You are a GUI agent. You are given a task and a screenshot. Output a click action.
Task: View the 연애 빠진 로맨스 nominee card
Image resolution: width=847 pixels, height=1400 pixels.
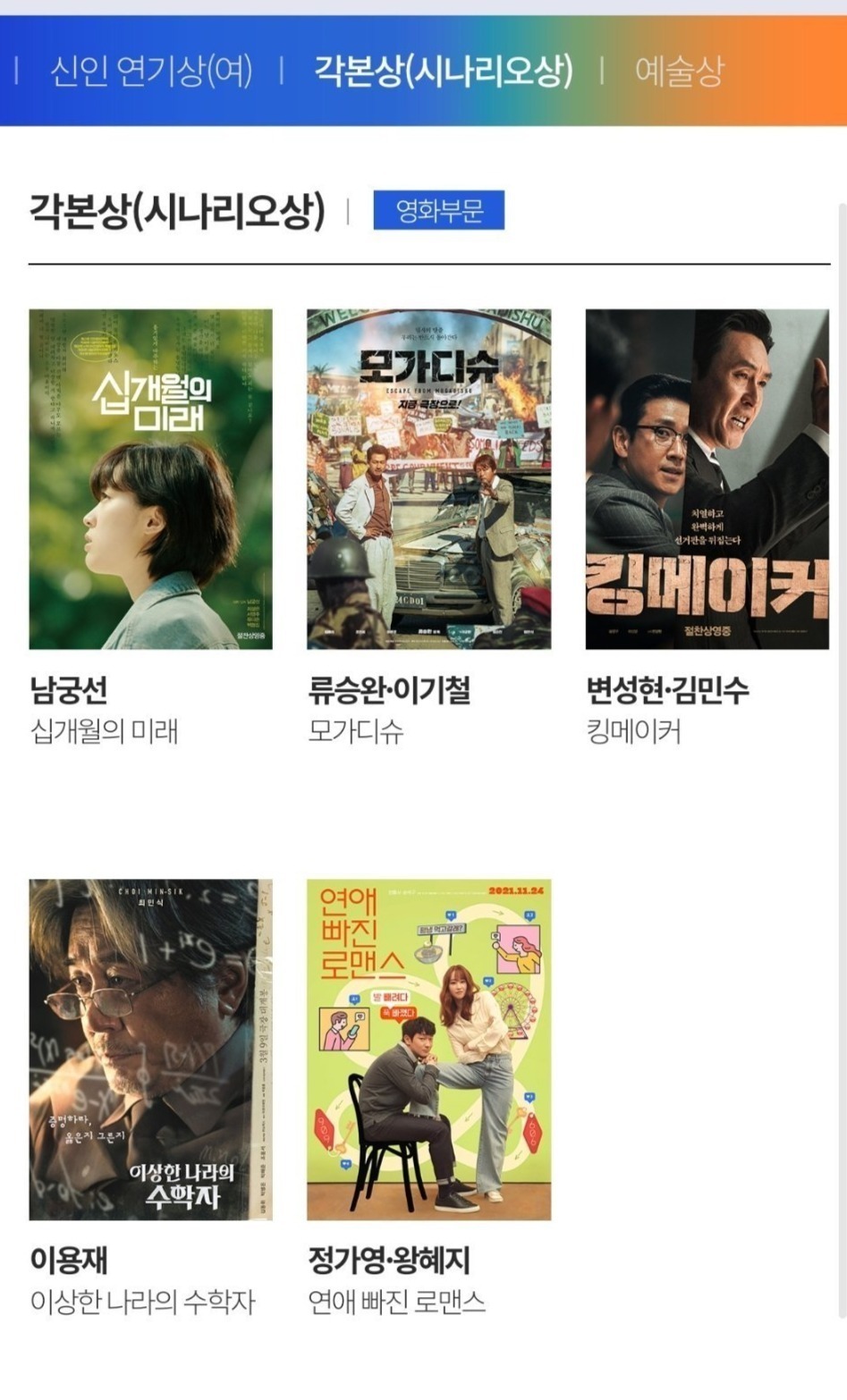[x=428, y=1050]
